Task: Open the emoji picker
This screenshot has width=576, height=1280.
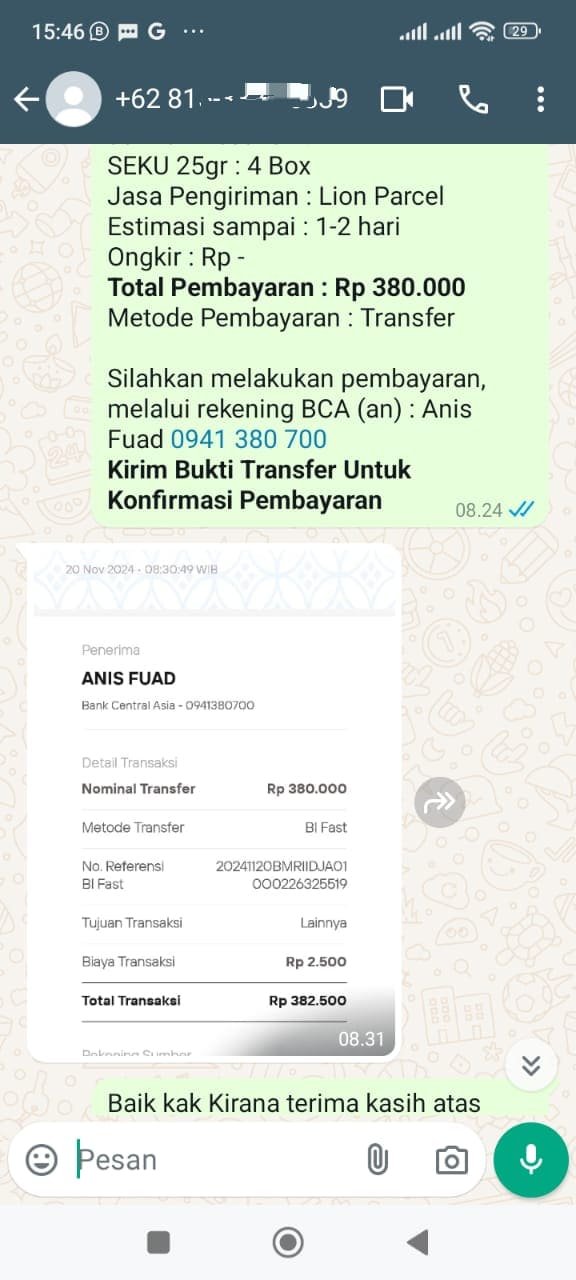Action: point(41,1160)
